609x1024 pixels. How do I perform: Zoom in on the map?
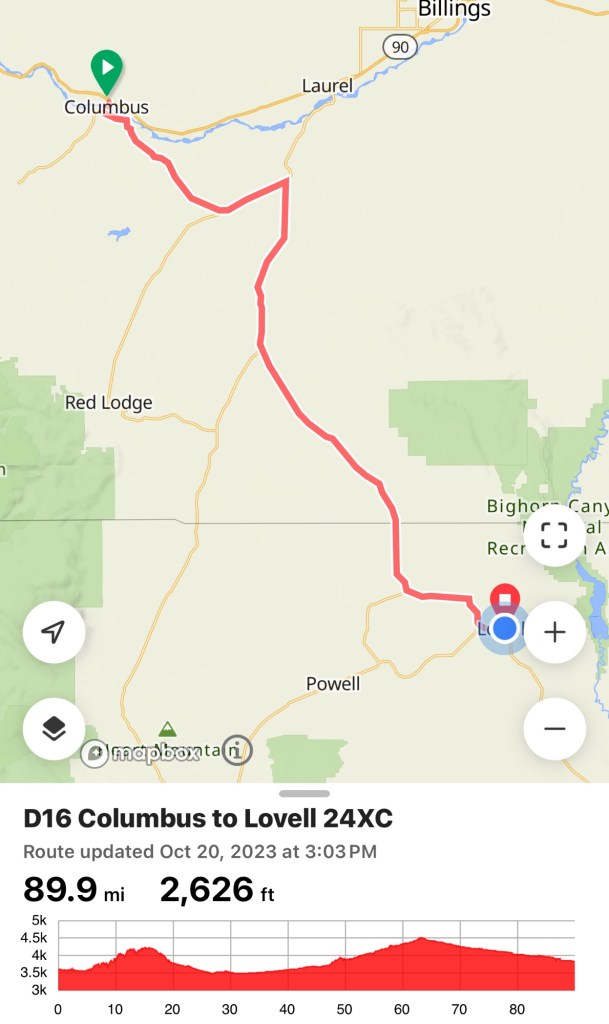[x=554, y=632]
